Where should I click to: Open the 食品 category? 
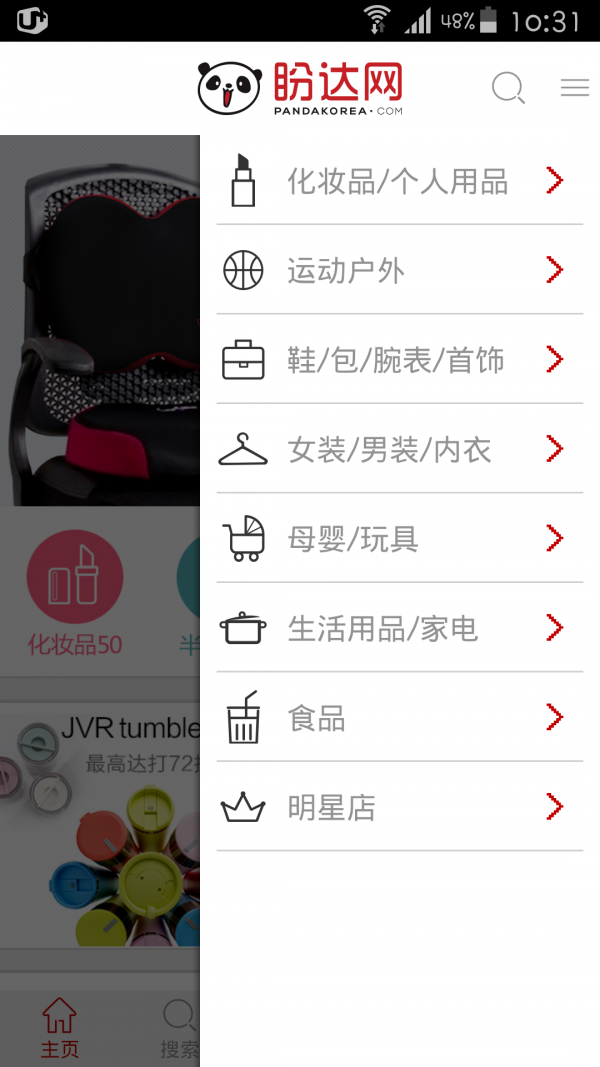pyautogui.click(x=399, y=718)
